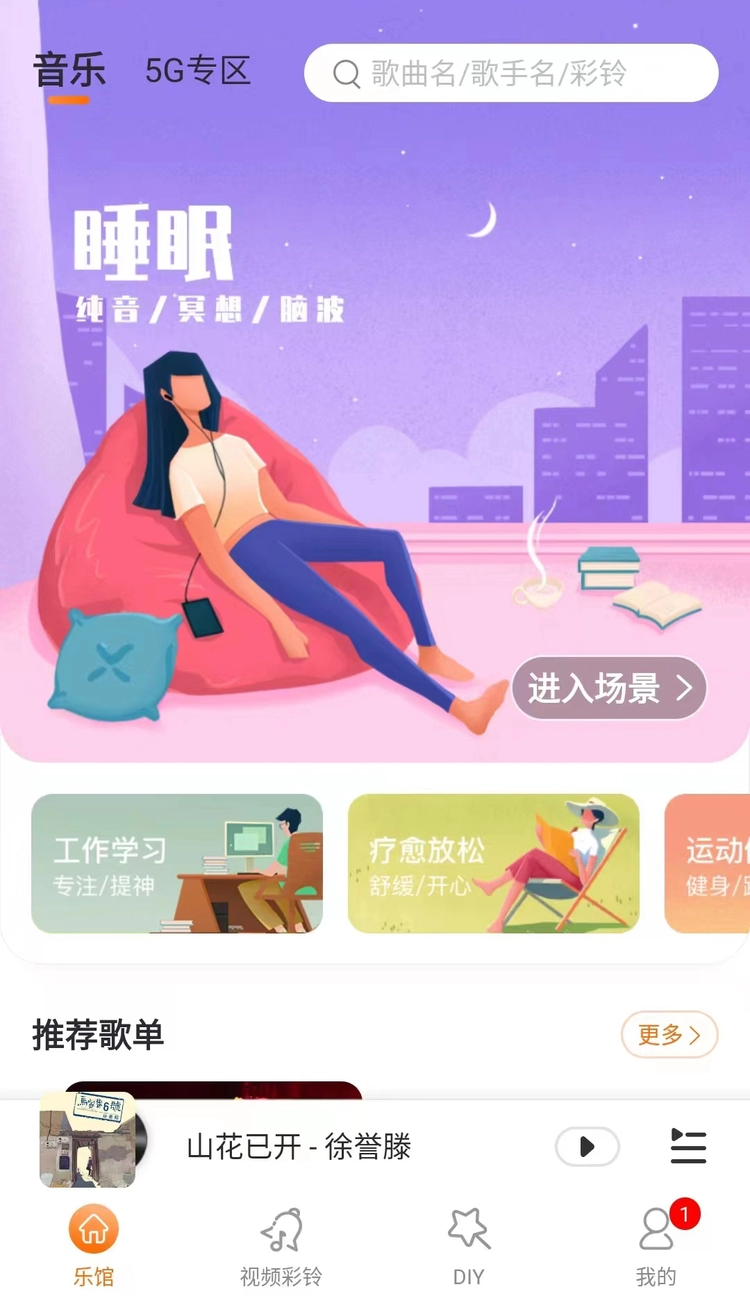The width and height of the screenshot is (750, 1296).
Task: Open the 运动健身 scene card
Action: point(709,863)
